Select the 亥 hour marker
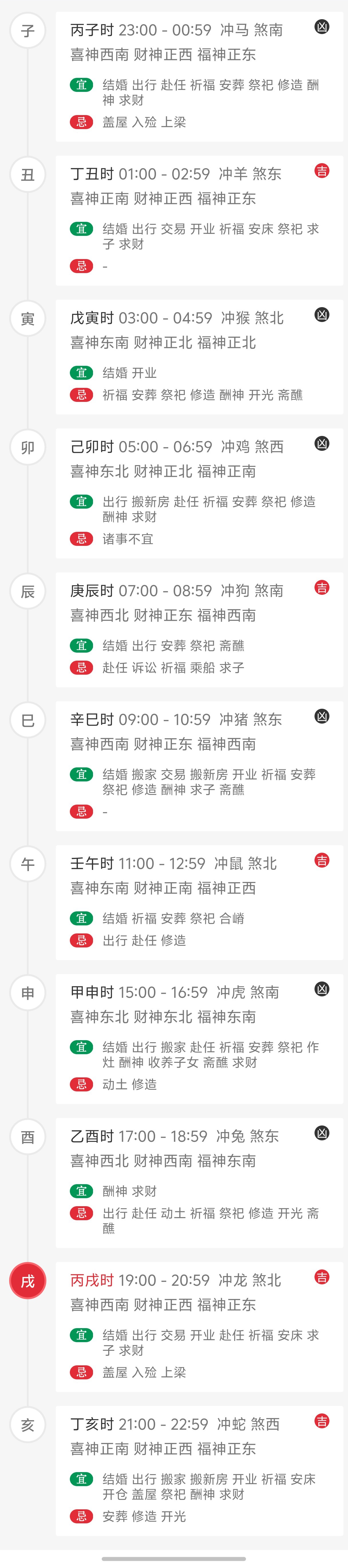 point(28,1424)
